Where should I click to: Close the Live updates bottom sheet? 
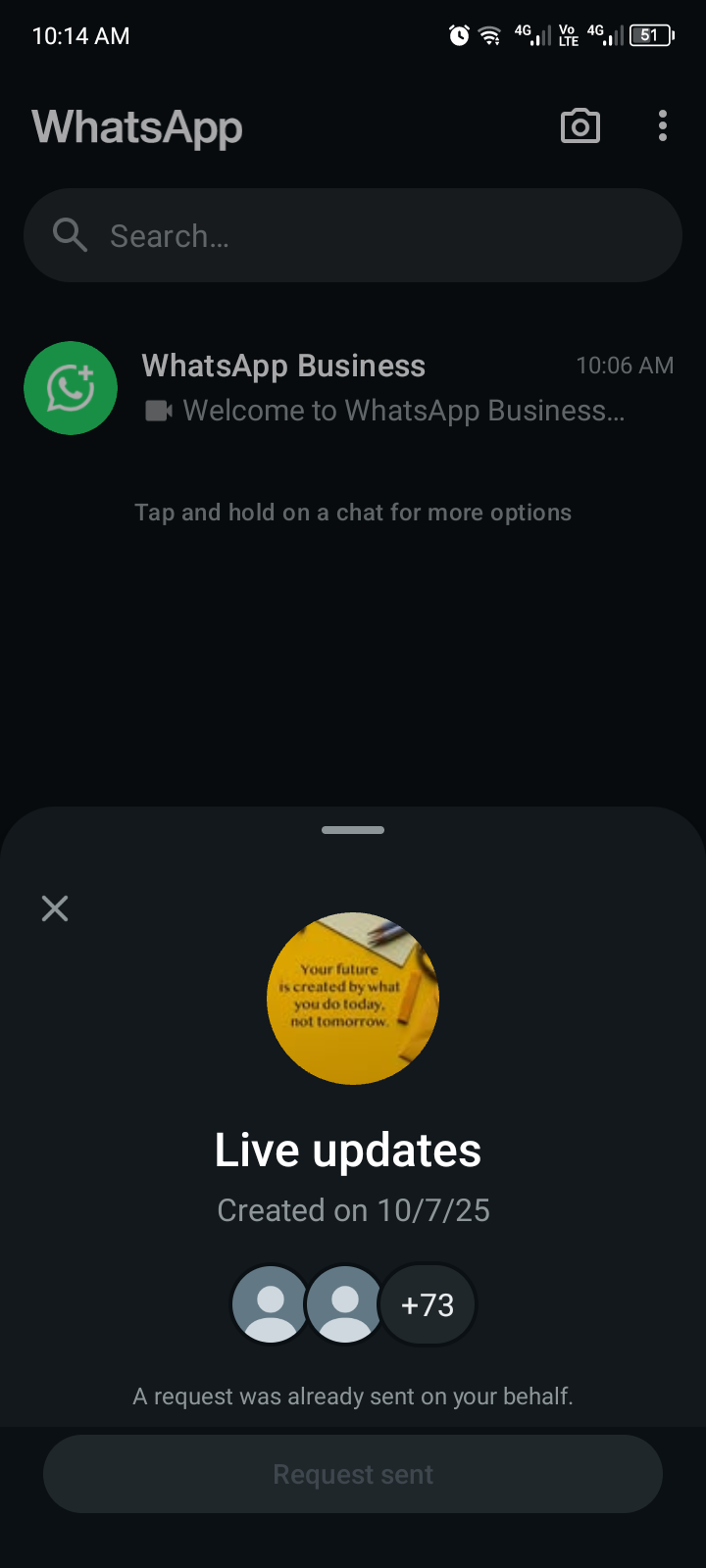click(x=55, y=908)
